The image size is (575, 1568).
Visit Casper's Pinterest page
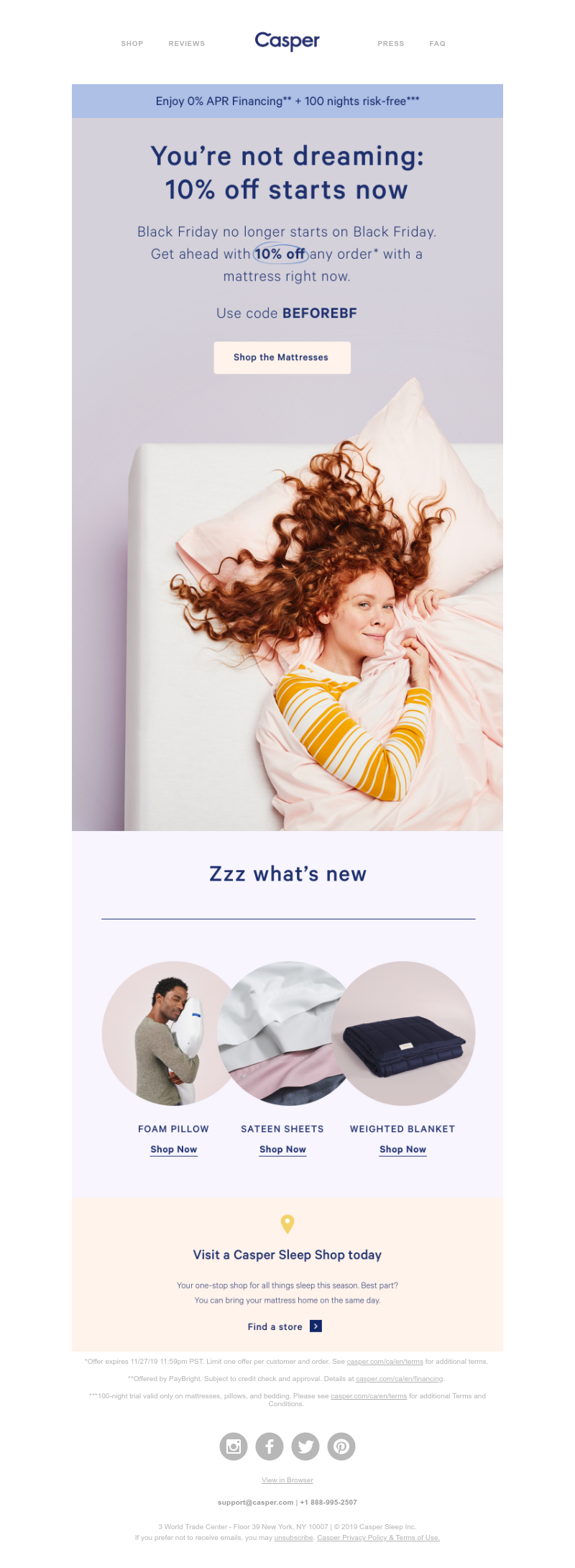click(341, 1446)
